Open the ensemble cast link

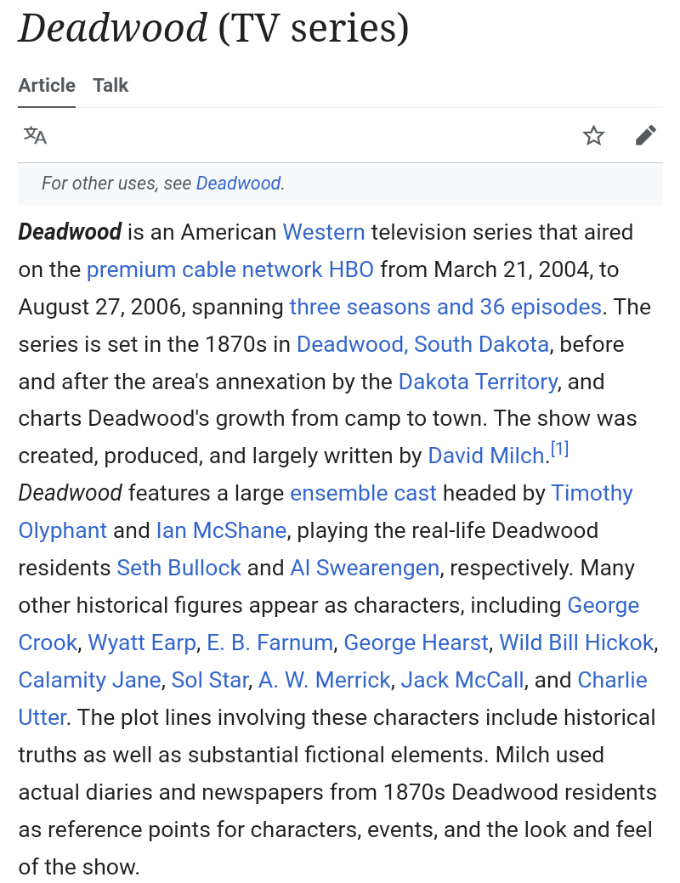363,493
